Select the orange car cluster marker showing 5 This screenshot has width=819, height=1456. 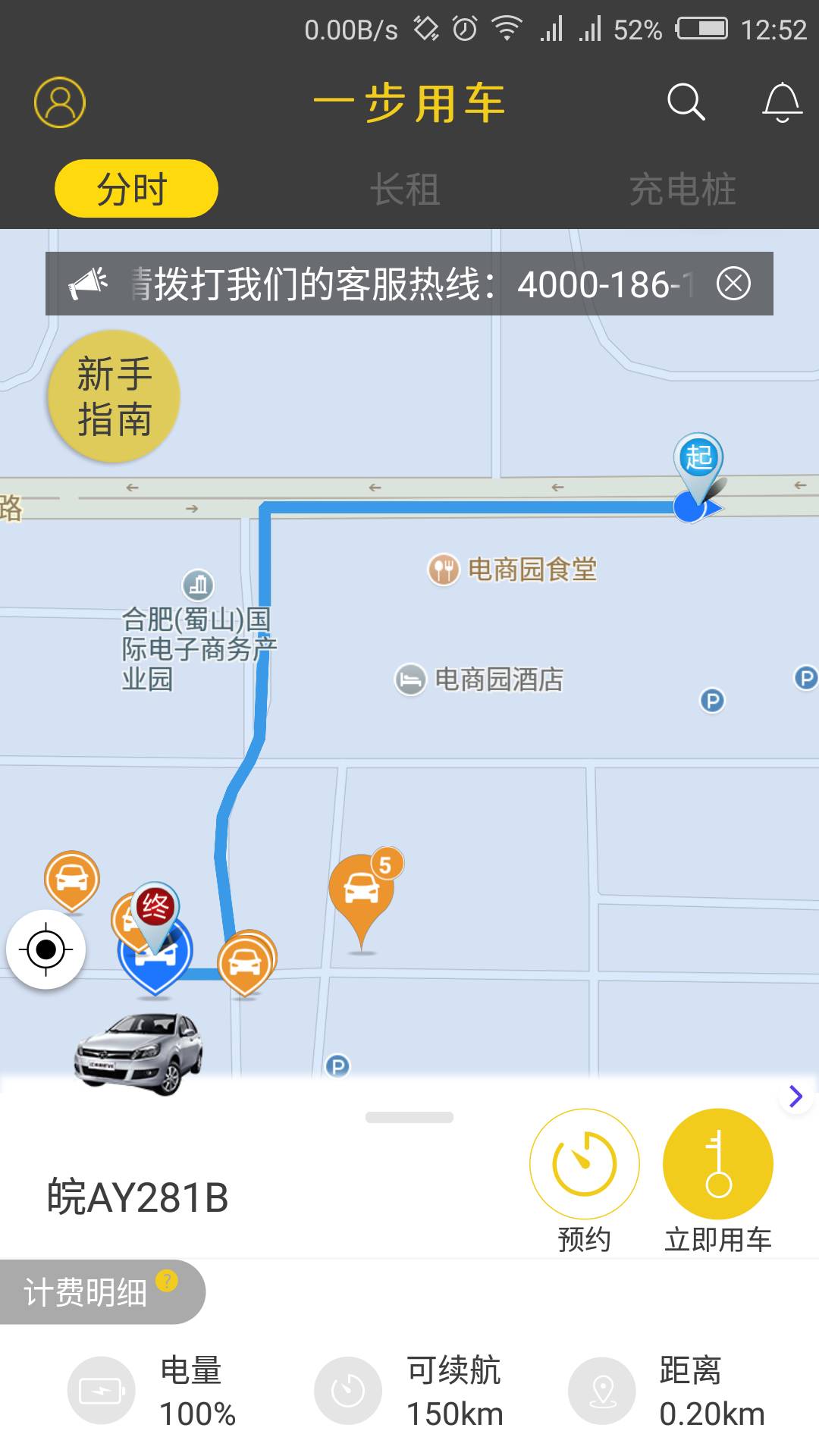[362, 887]
